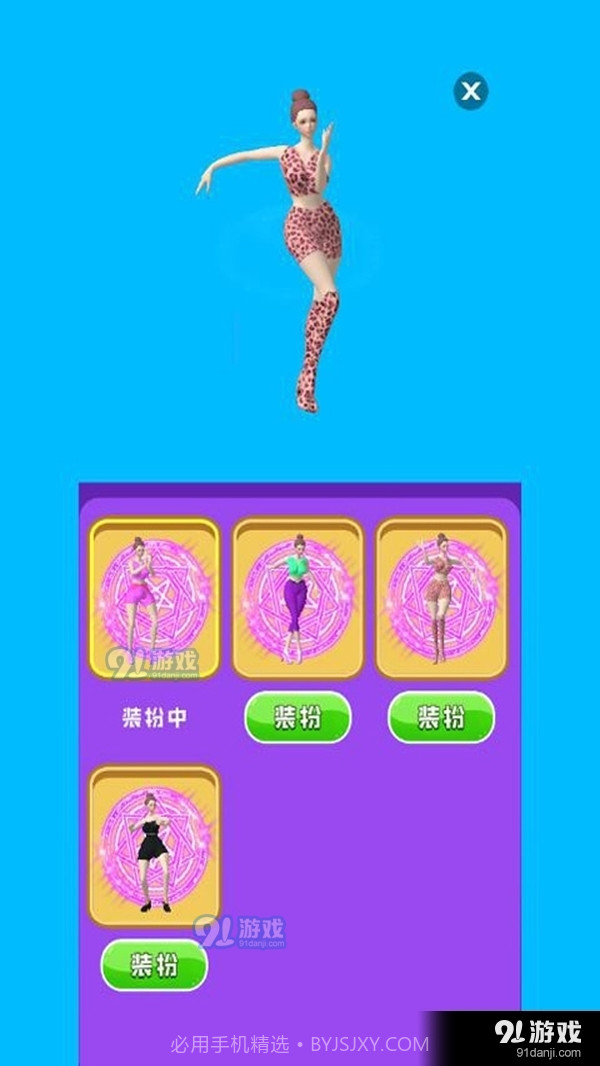Viewport: 600px width, 1066px height.
Task: Tap 装扮 under the leopard print outfit
Action: point(441,717)
